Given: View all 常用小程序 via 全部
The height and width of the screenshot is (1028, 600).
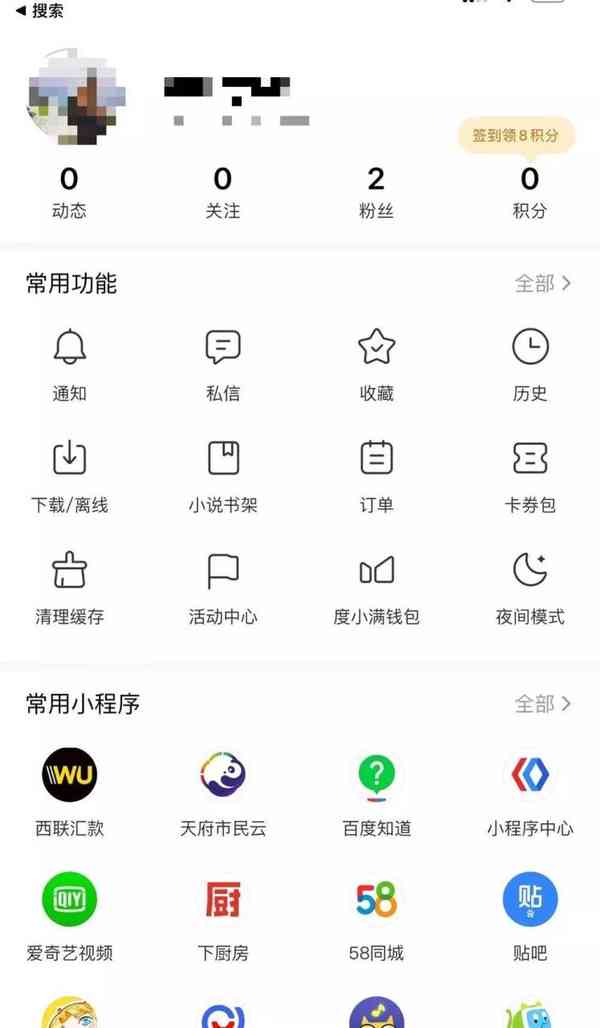Looking at the screenshot, I should click(543, 704).
